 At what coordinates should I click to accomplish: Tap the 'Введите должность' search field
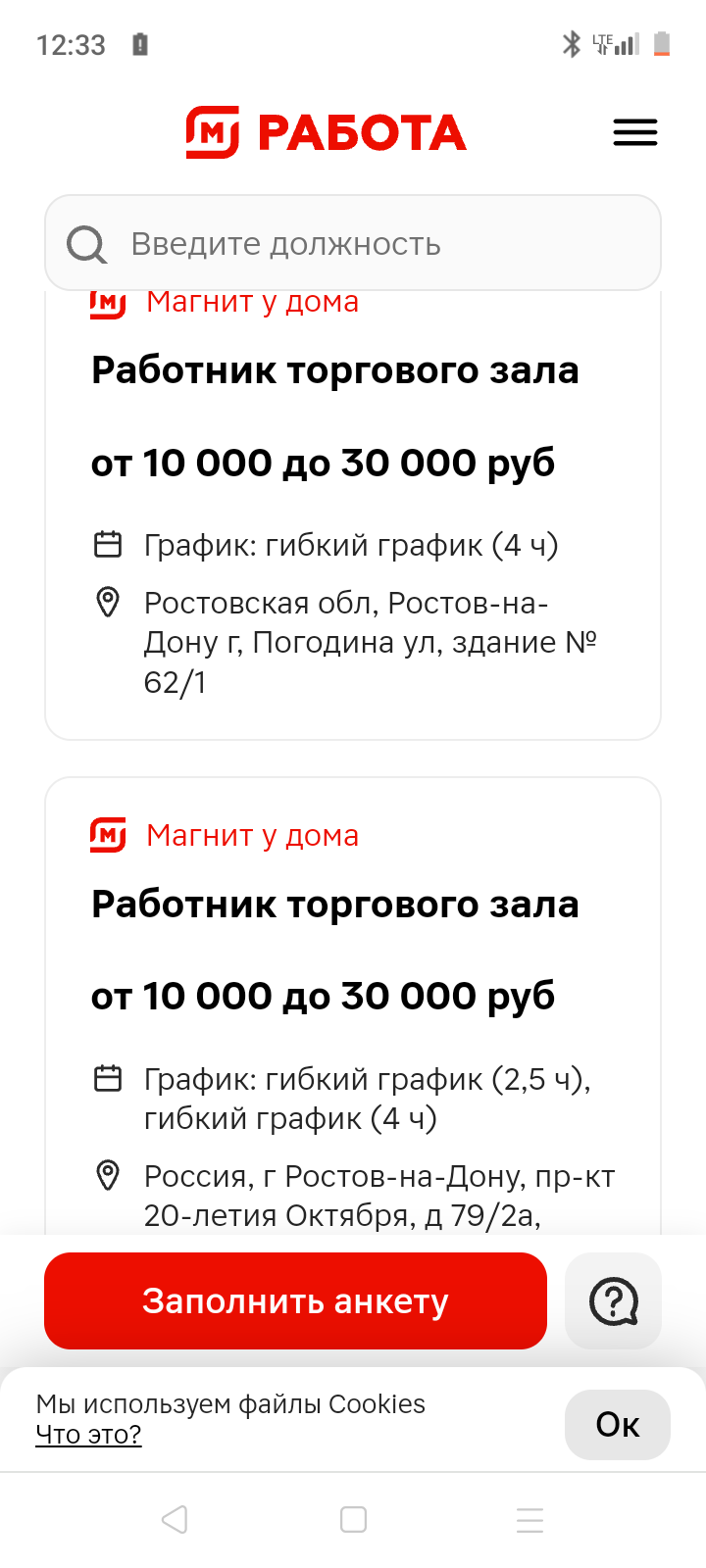pyautogui.click(x=353, y=243)
